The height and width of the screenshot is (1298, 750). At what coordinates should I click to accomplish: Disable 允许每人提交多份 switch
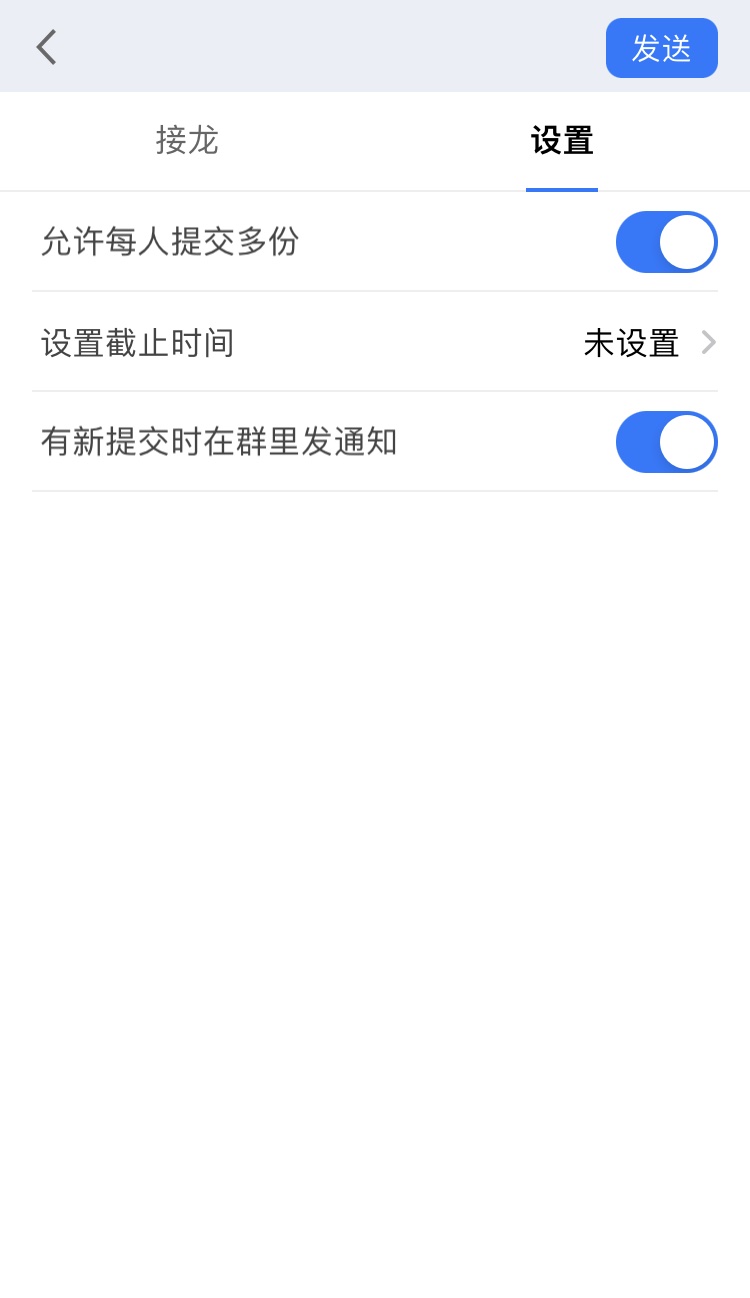[x=666, y=242]
